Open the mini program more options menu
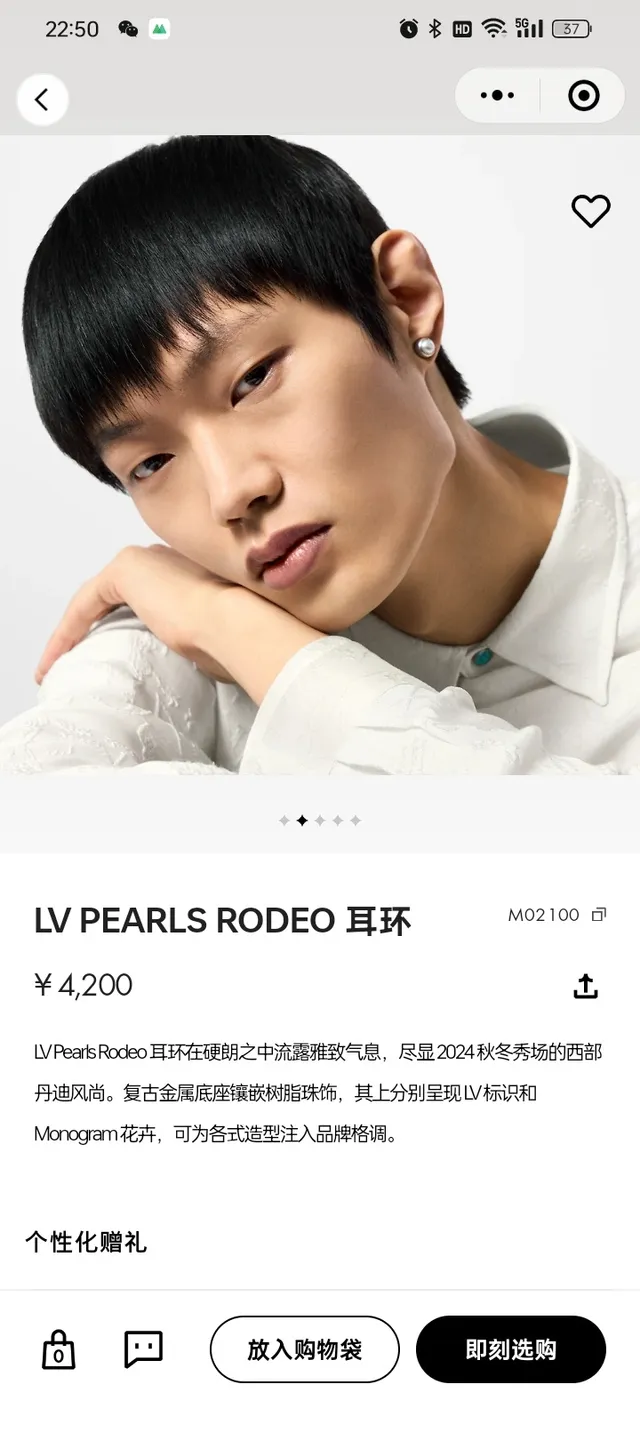 tap(497, 96)
